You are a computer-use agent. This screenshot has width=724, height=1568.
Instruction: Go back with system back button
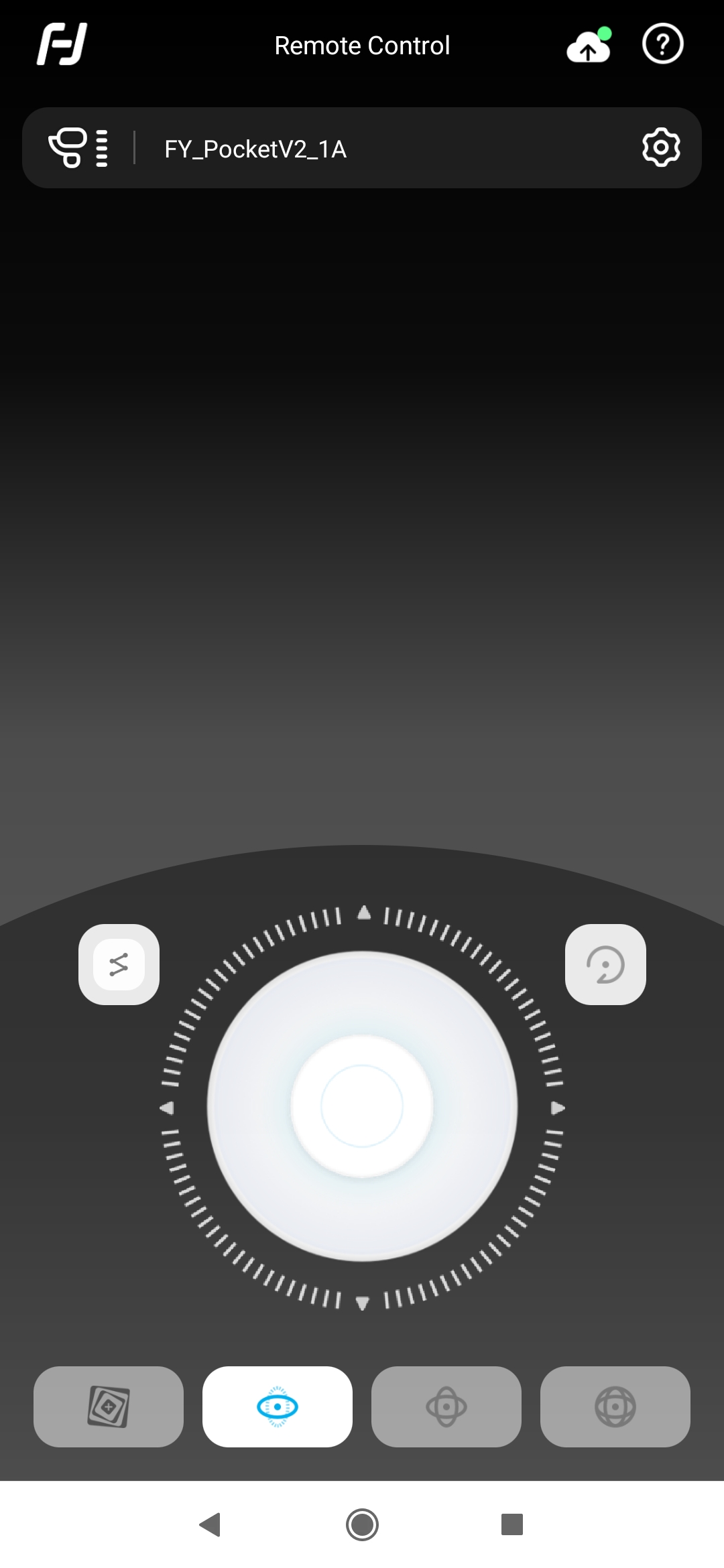210,1524
